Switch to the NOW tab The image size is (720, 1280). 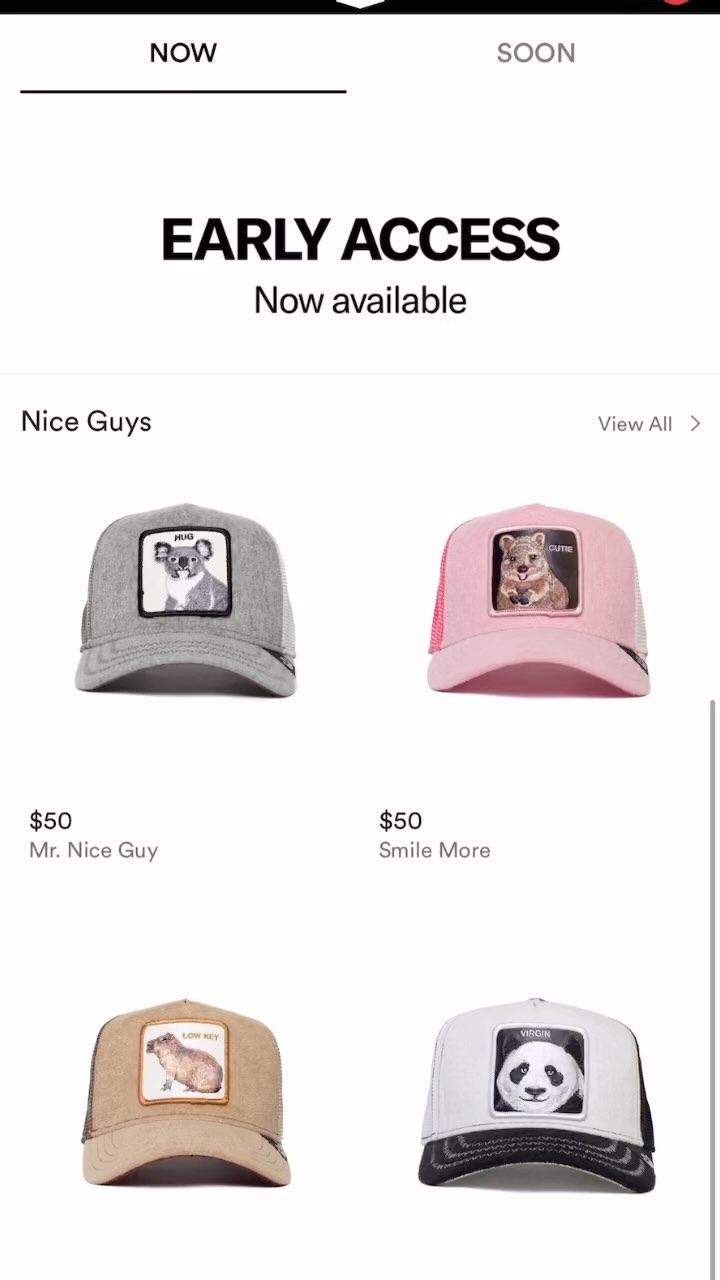pyautogui.click(x=183, y=53)
